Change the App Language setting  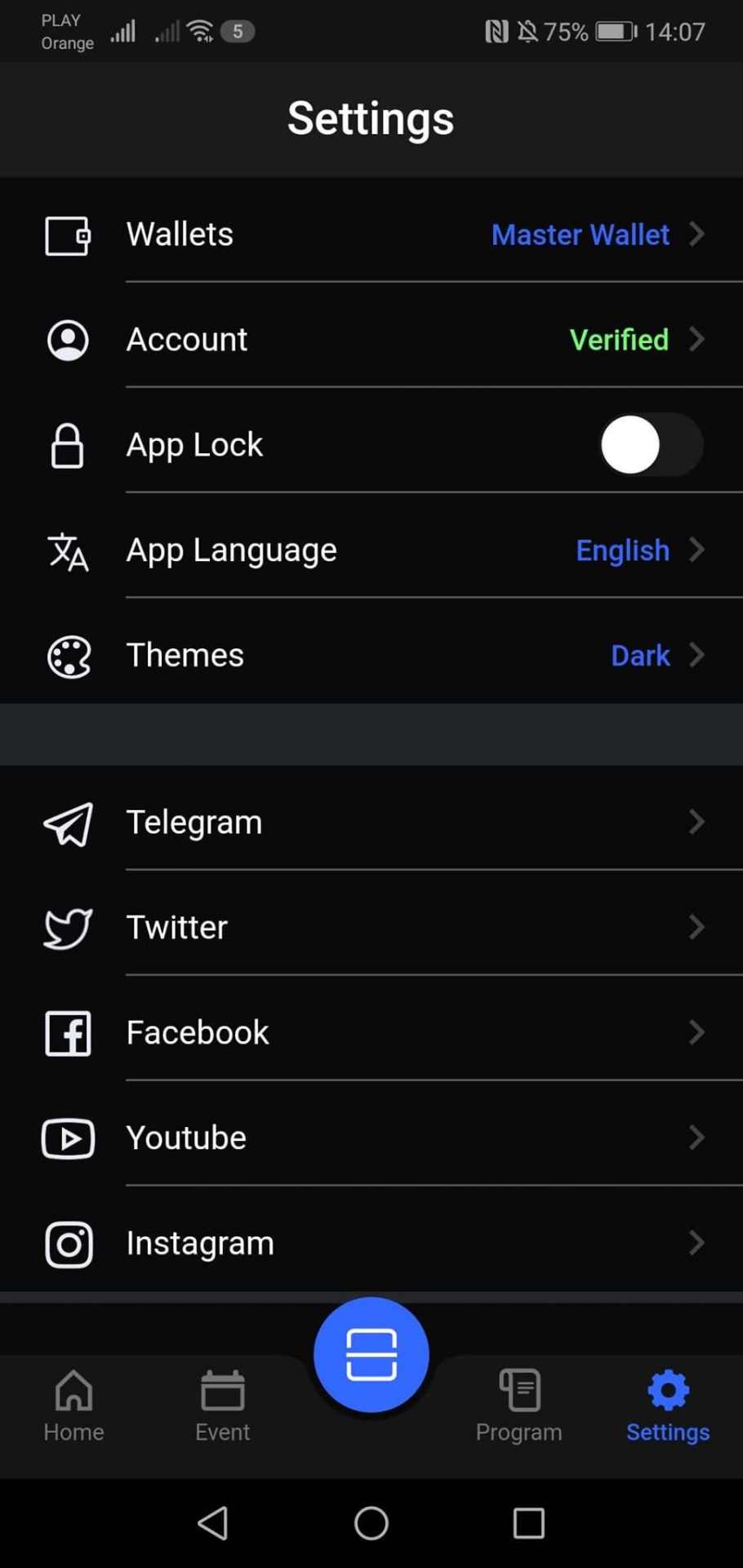click(371, 550)
